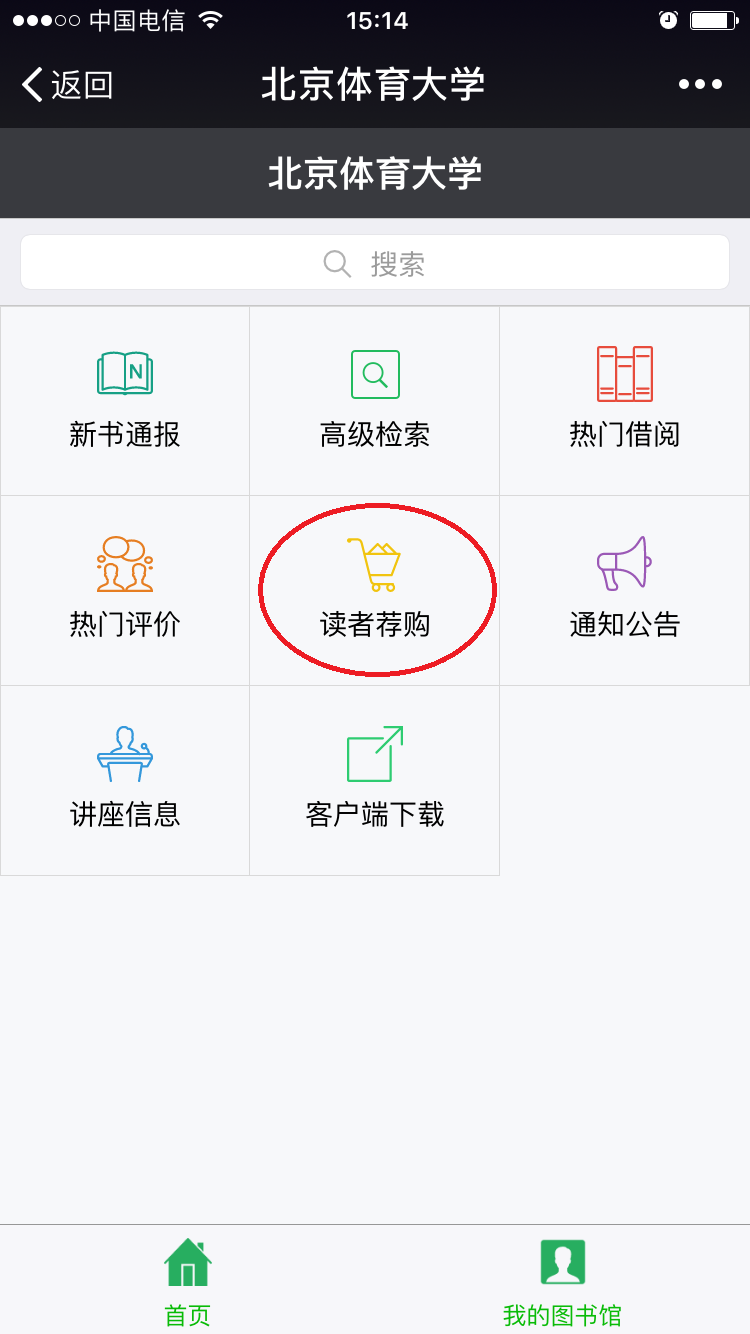Open 新书通报 new books
This screenshot has height=1334, width=750.
125,400
